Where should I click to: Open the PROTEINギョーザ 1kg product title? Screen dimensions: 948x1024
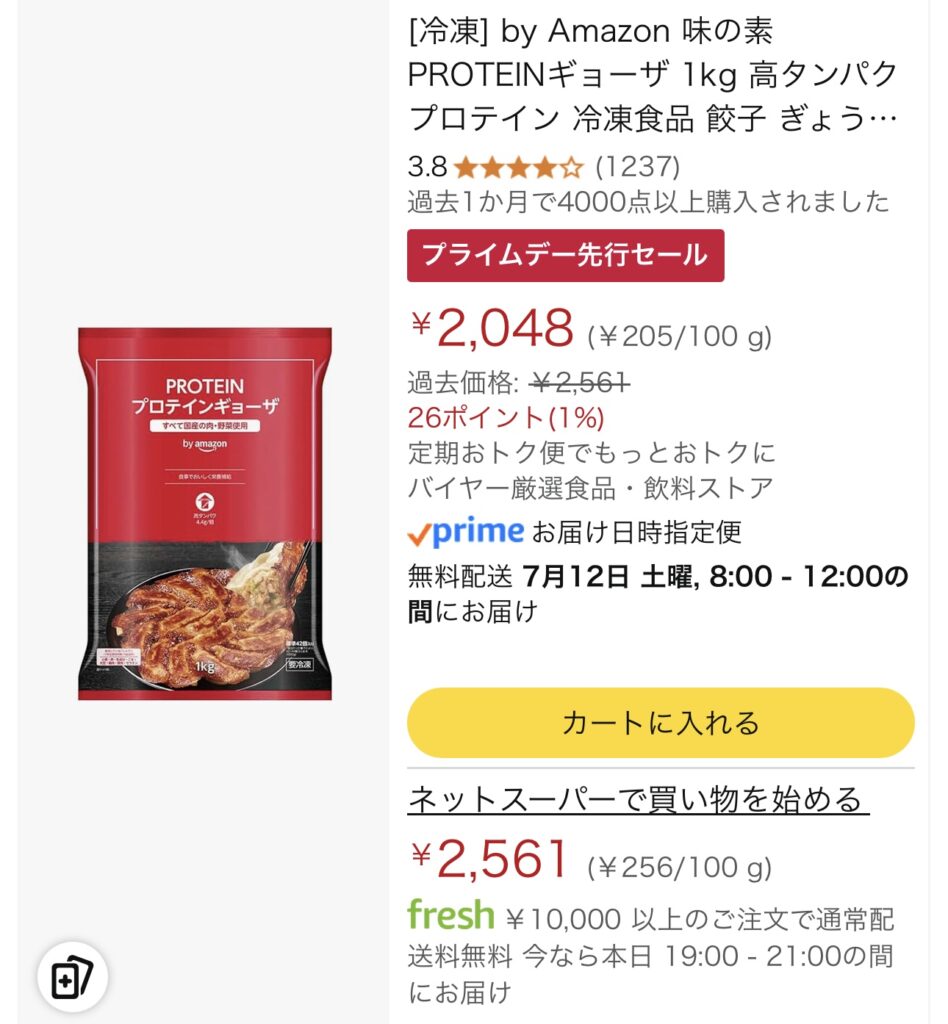[x=653, y=75]
